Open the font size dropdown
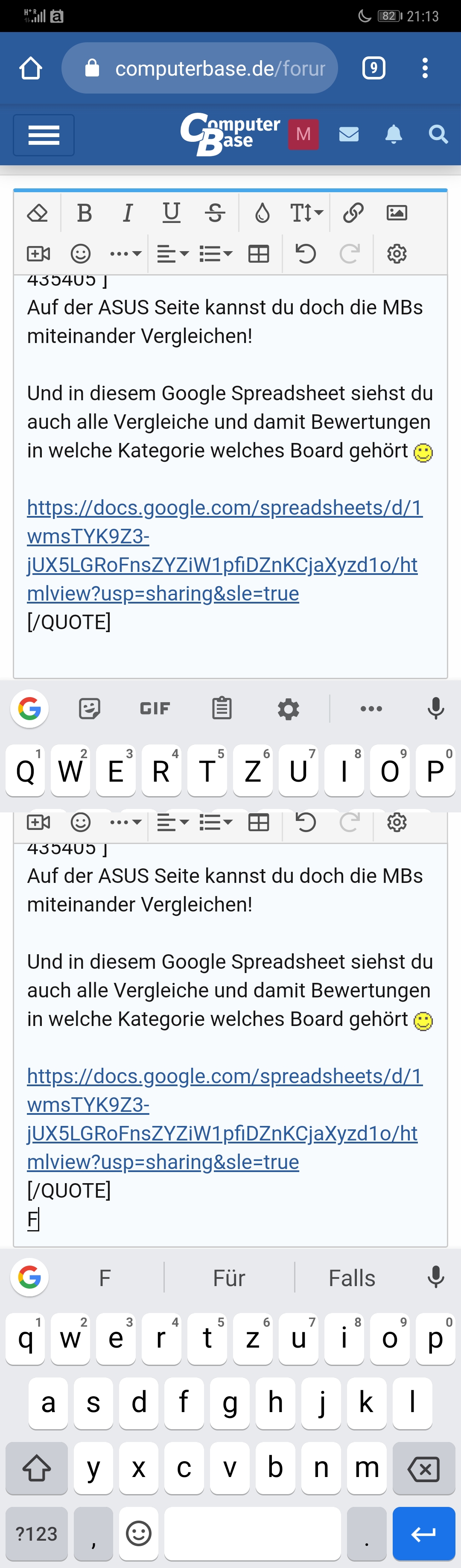This screenshot has height=1568, width=461. (306, 213)
